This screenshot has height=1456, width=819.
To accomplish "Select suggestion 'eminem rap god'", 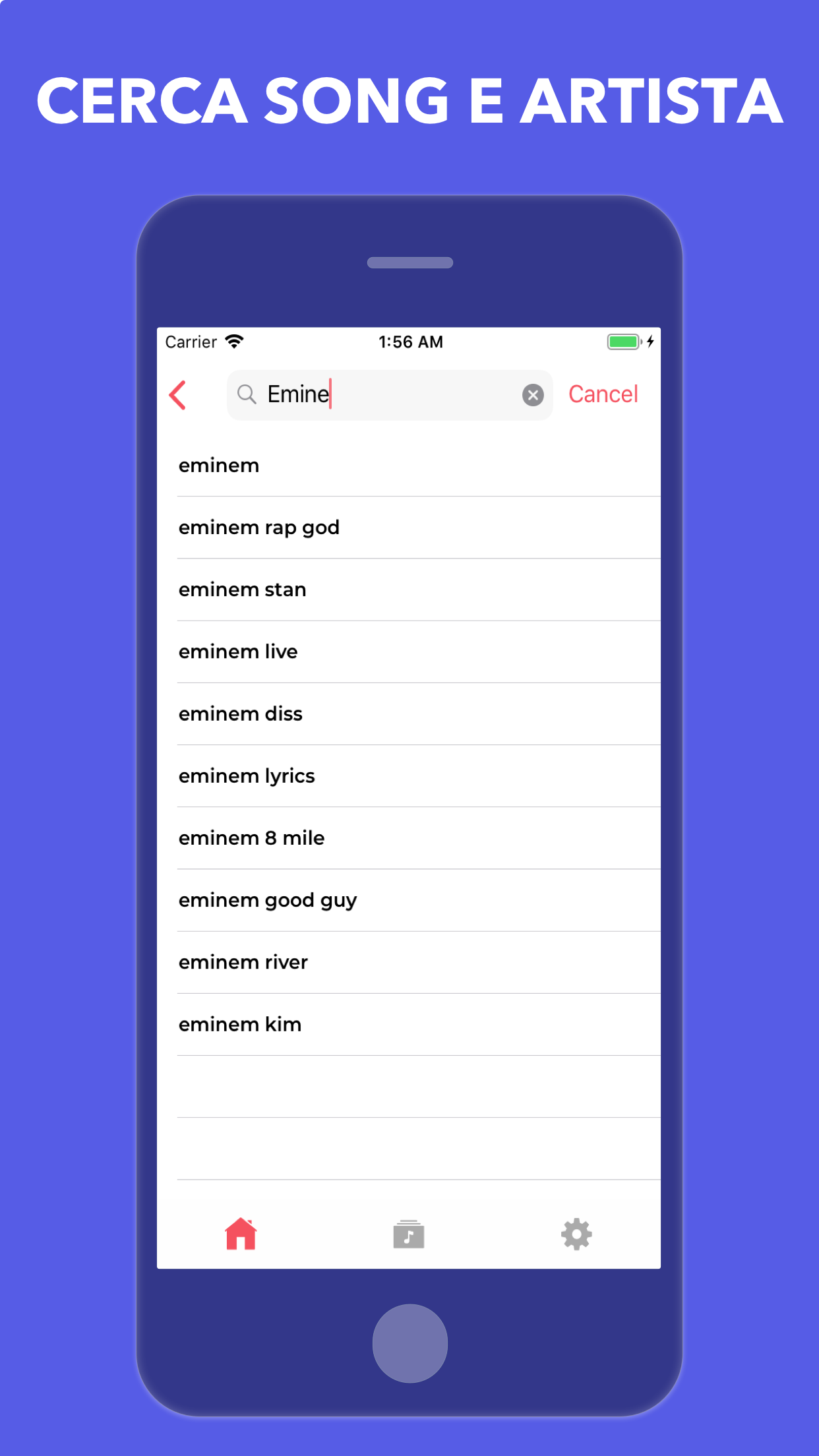I will [259, 527].
